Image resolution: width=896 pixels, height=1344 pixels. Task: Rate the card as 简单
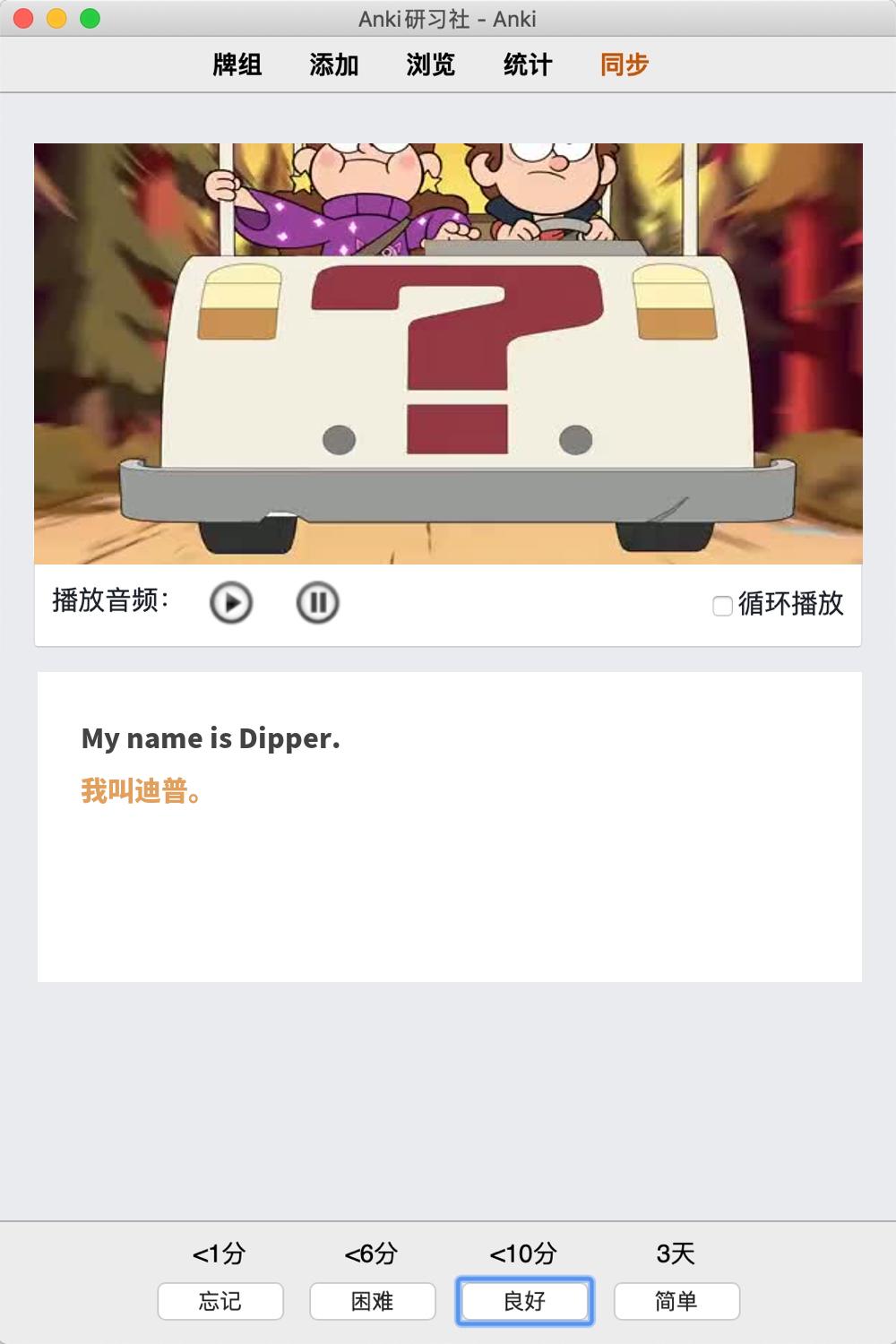676,1301
